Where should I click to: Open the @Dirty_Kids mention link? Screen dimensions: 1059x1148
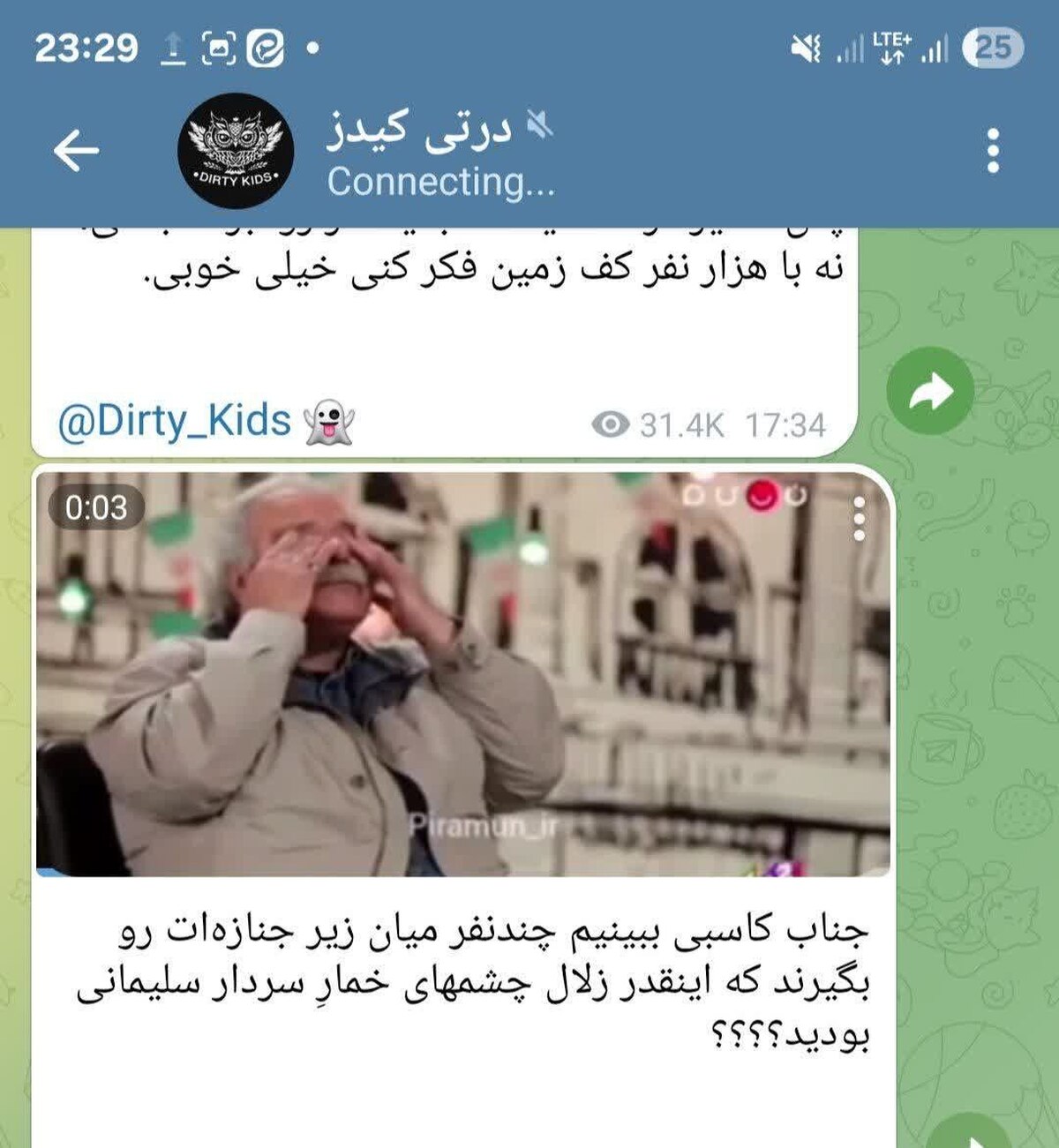coord(174,421)
